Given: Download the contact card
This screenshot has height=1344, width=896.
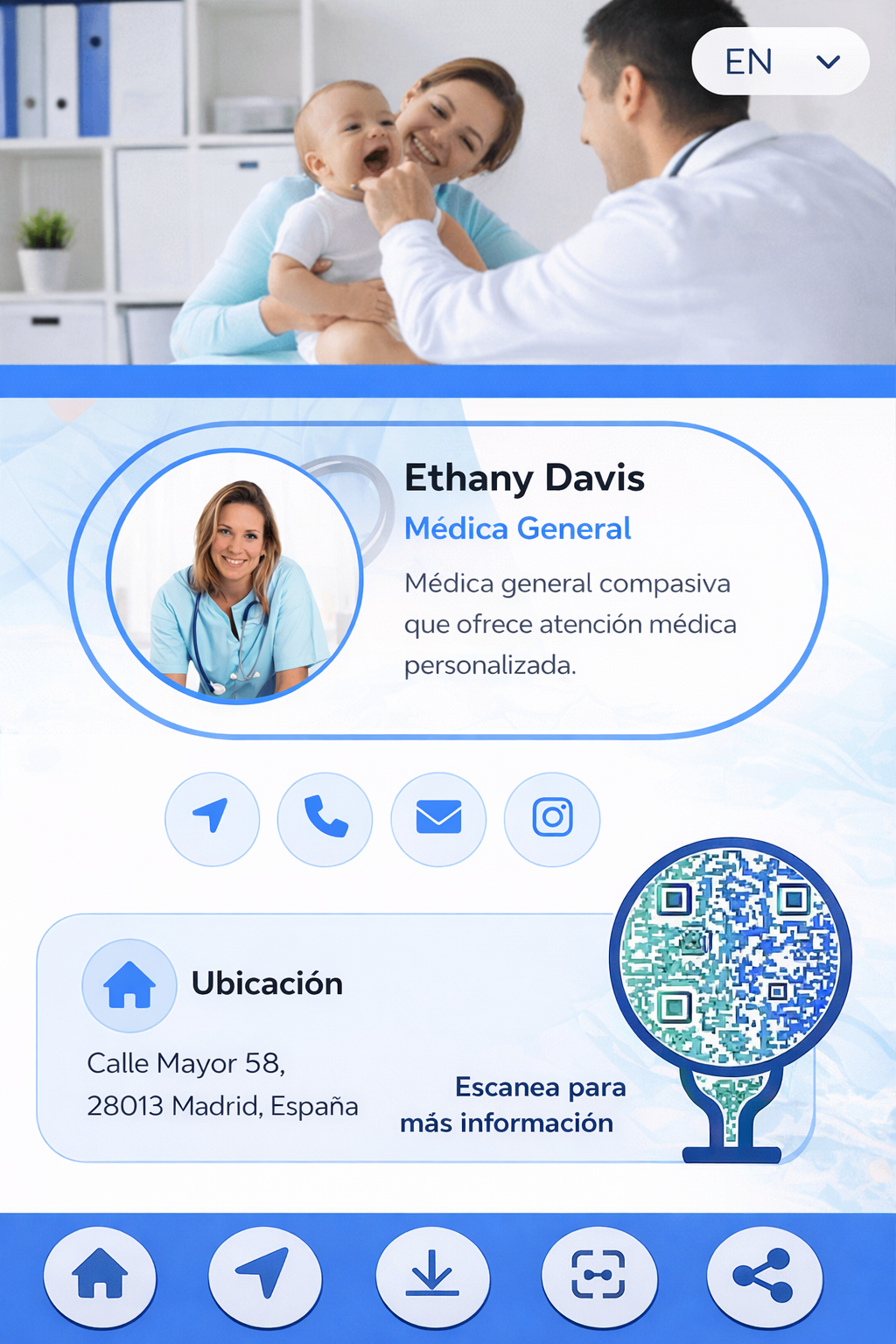Looking at the screenshot, I should point(432,1276).
